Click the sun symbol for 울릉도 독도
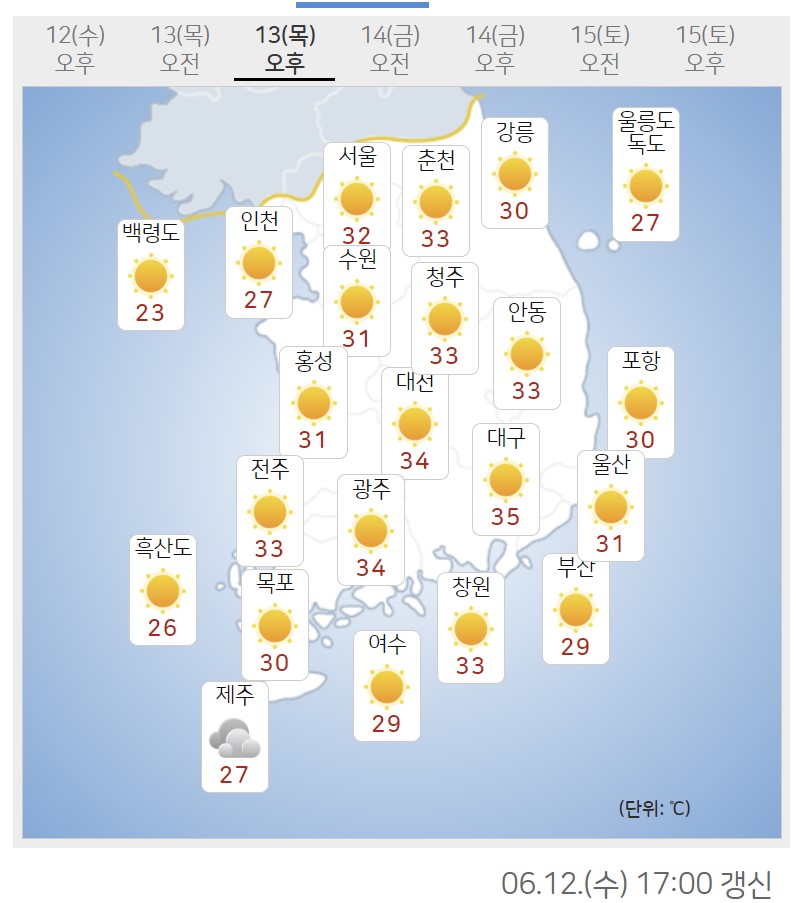Image resolution: width=796 pixels, height=903 pixels. 648,186
